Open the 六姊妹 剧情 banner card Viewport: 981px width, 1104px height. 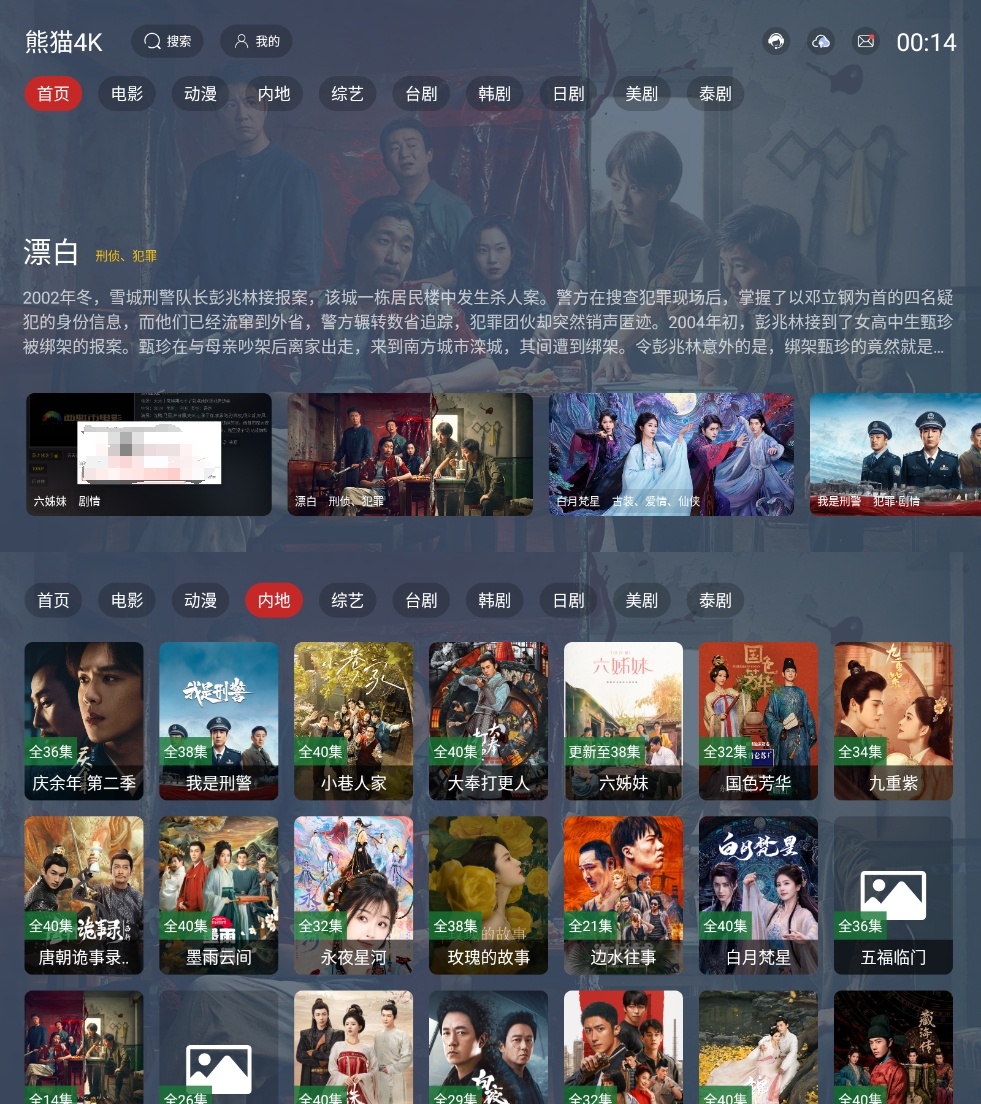[x=149, y=454]
